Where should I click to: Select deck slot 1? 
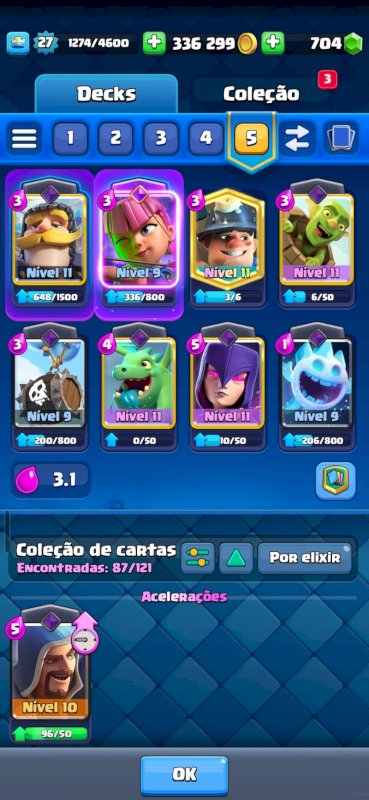coord(70,138)
